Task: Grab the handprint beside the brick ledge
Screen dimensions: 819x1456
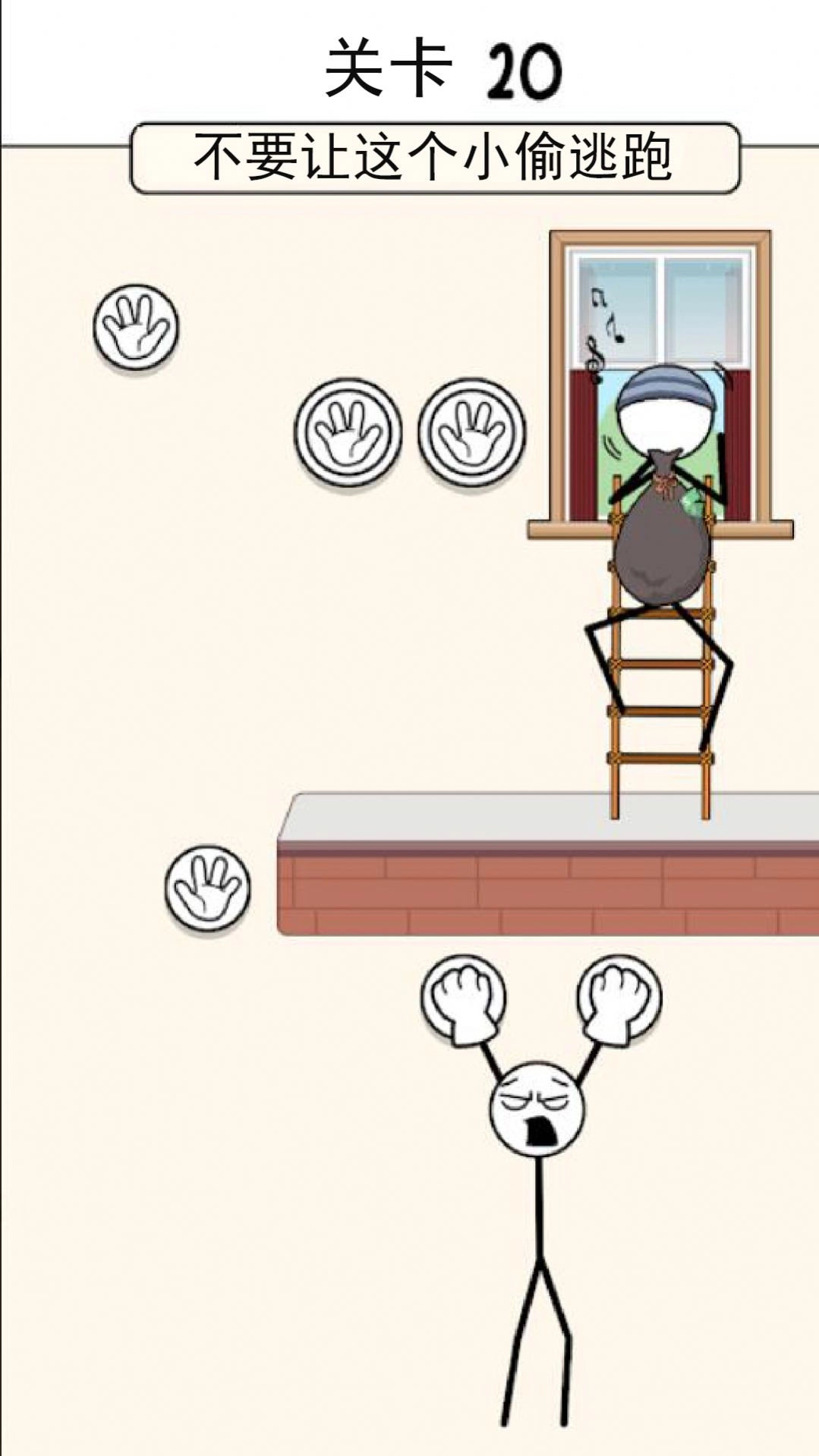Action: click(207, 888)
